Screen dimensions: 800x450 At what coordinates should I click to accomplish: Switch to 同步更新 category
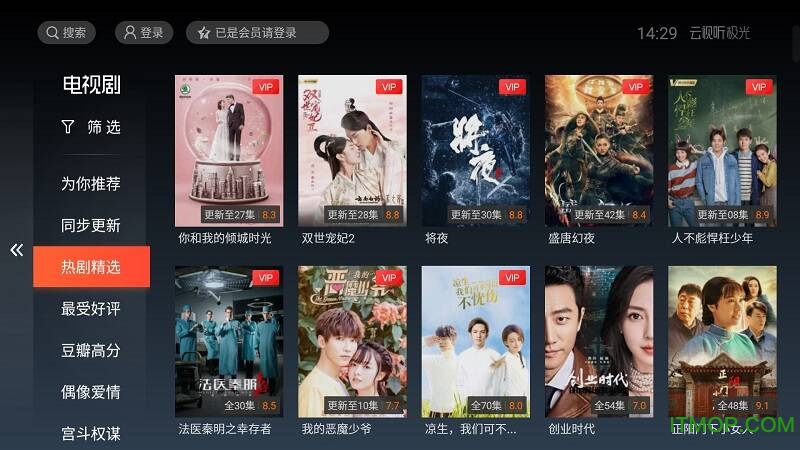click(x=91, y=225)
